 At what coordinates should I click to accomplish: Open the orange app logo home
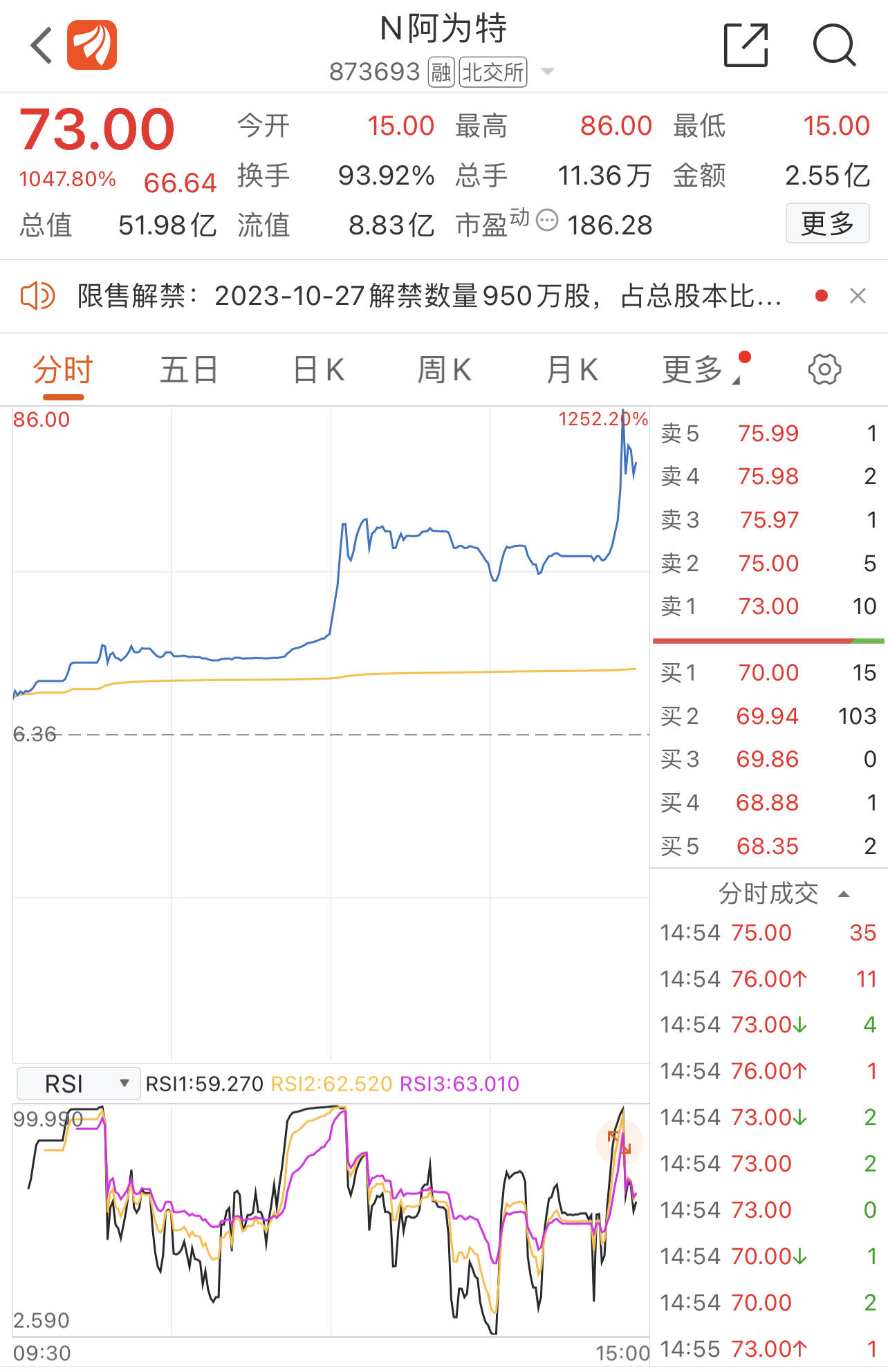click(x=92, y=46)
